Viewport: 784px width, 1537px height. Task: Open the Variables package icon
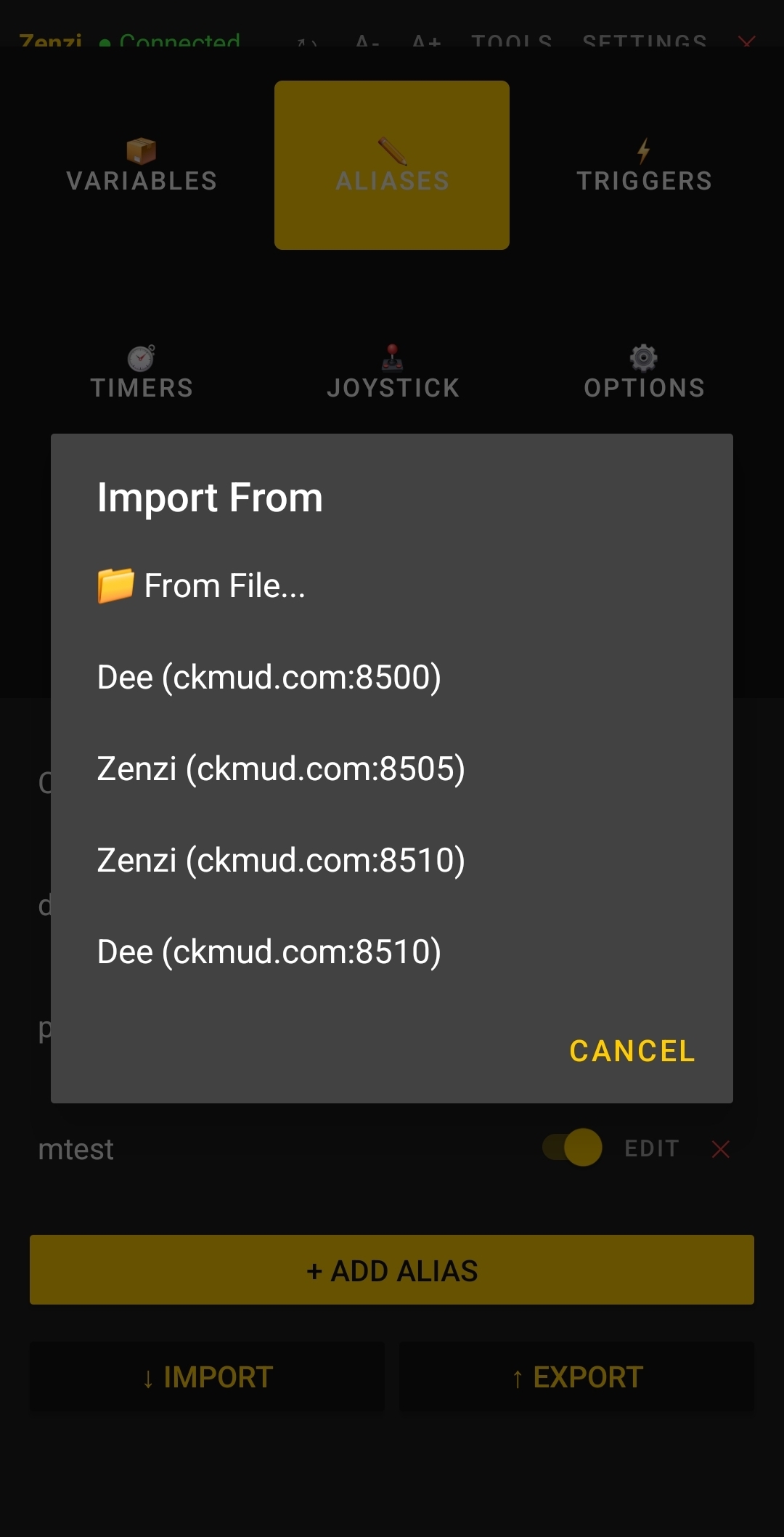pyautogui.click(x=139, y=150)
